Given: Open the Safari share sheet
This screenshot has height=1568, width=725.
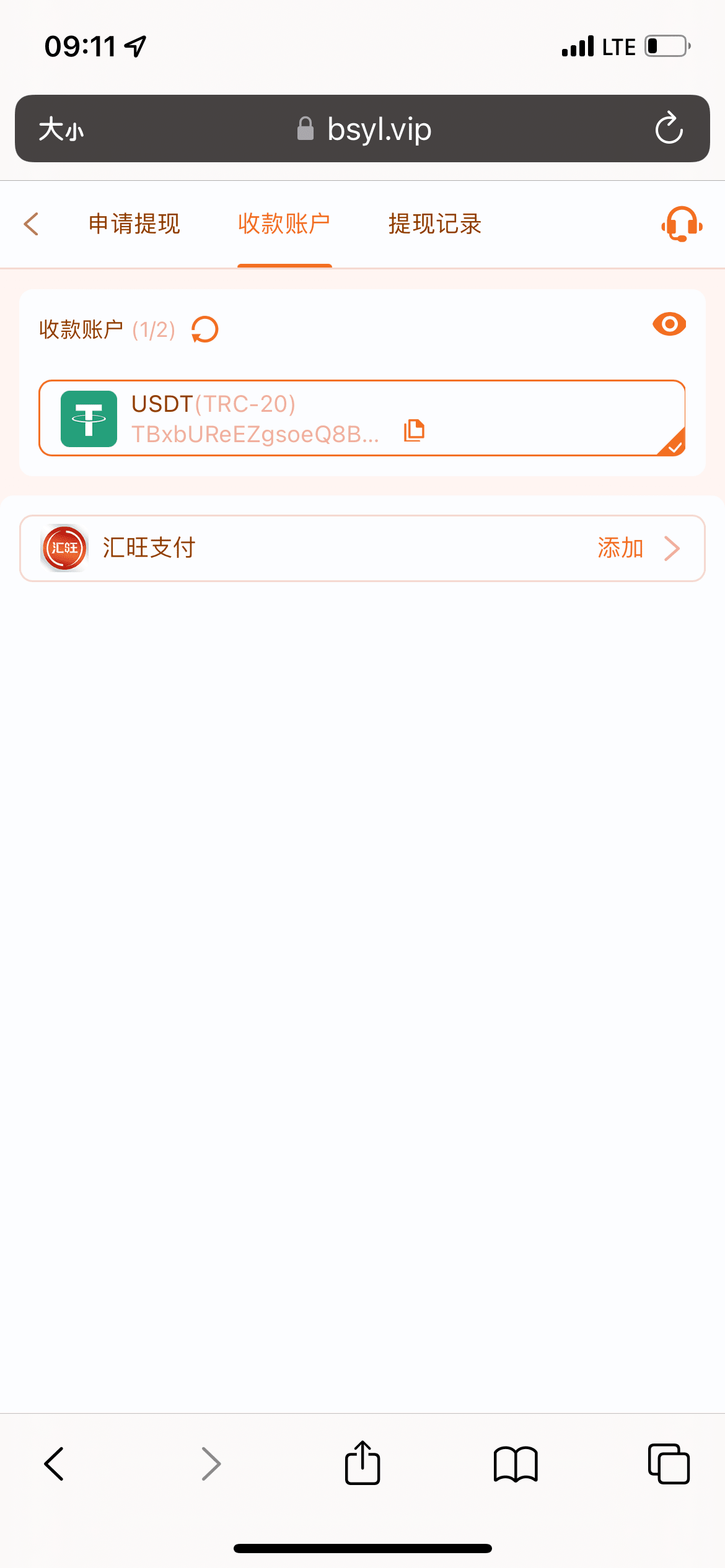Looking at the screenshot, I should pyautogui.click(x=362, y=1464).
